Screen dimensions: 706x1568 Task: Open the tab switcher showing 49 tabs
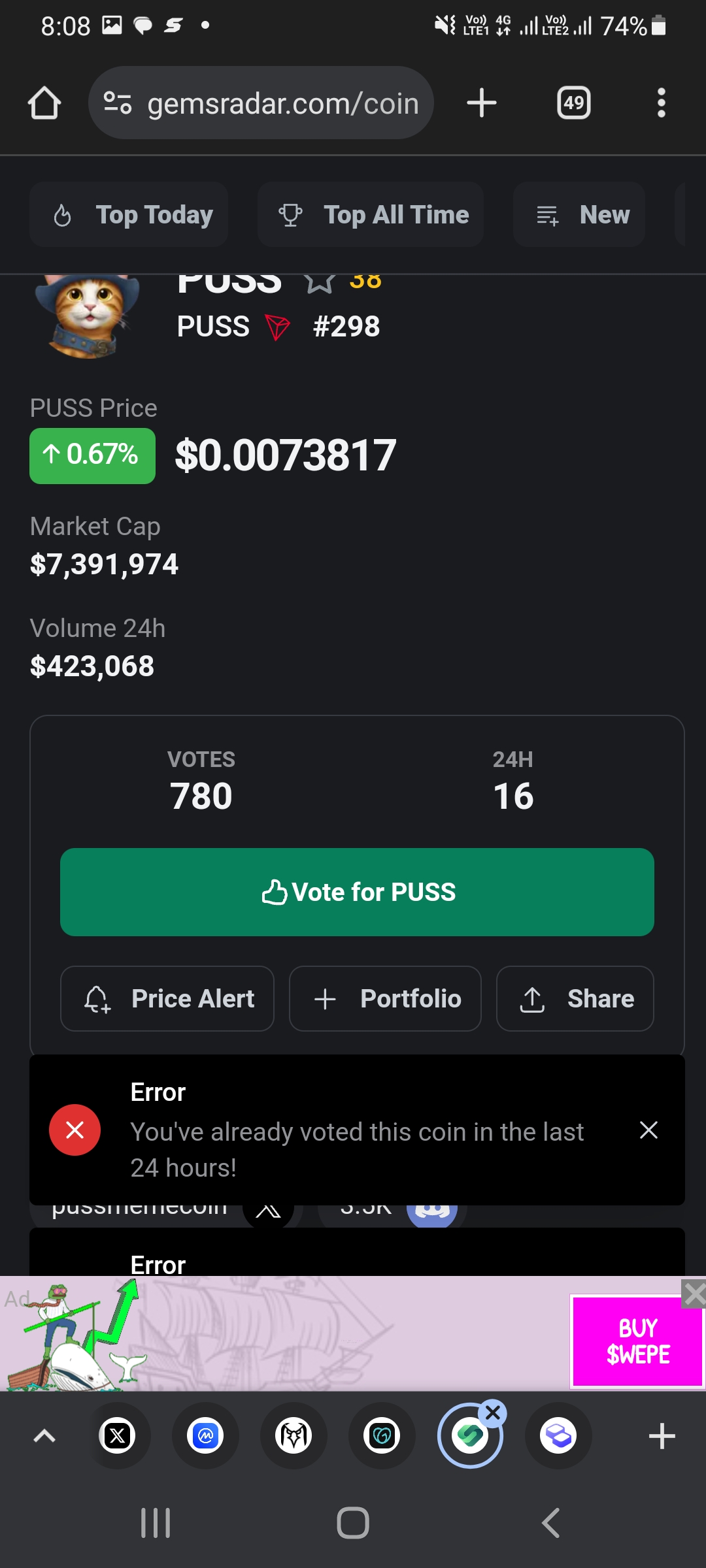(573, 103)
